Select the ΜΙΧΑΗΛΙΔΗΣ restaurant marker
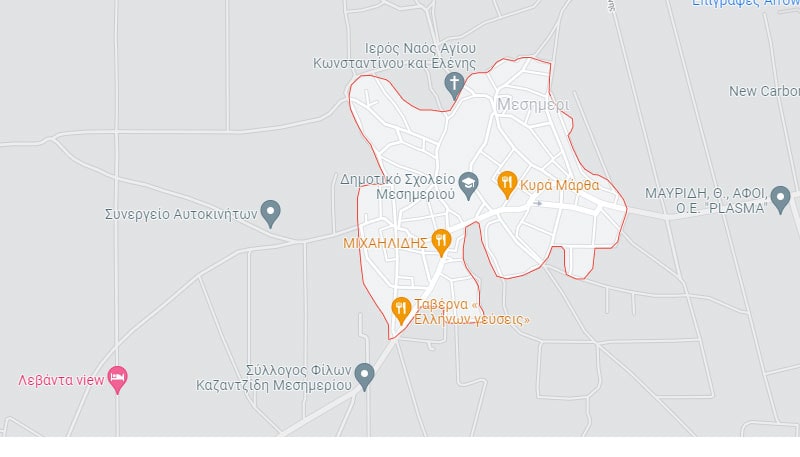 click(x=442, y=240)
